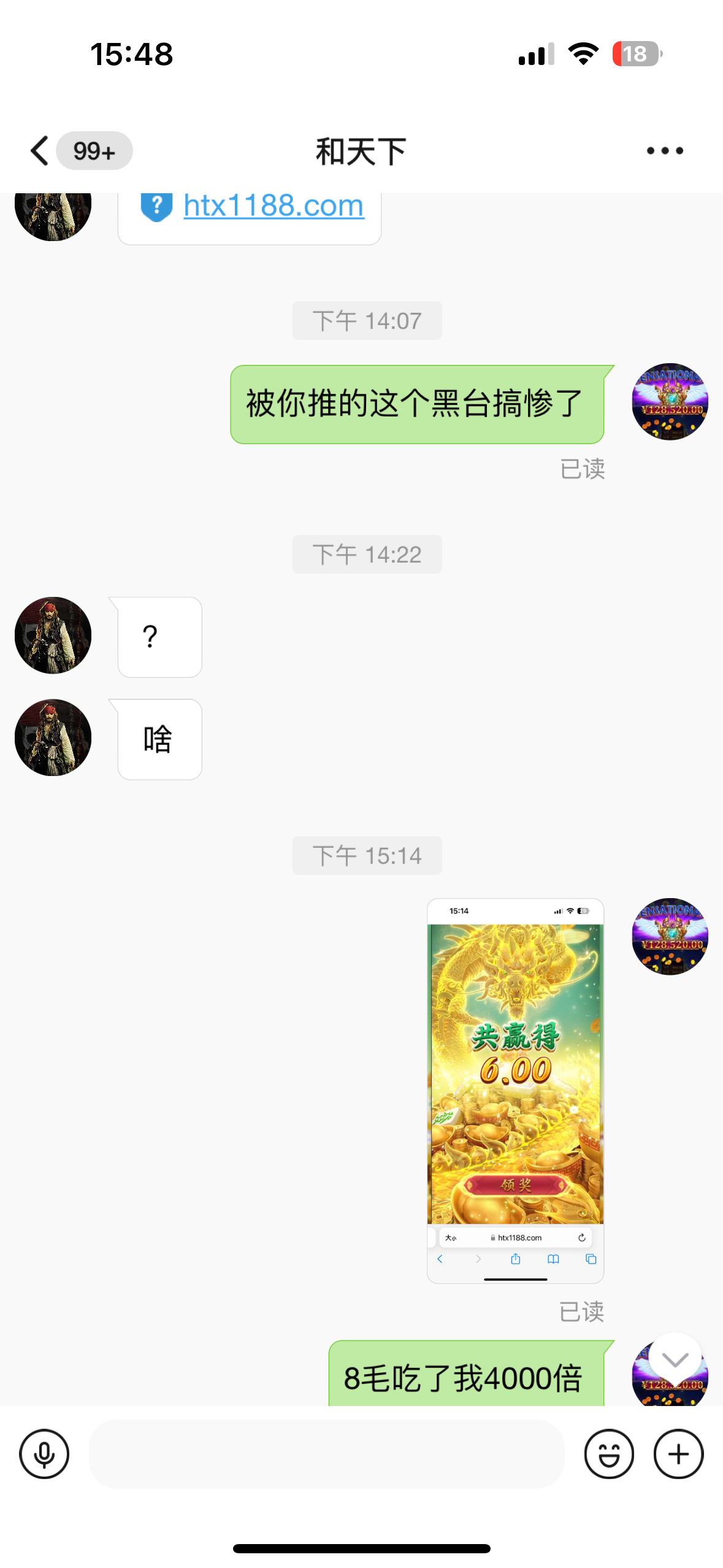
Task: Open the emoji sticker panel
Action: pyautogui.click(x=608, y=1453)
